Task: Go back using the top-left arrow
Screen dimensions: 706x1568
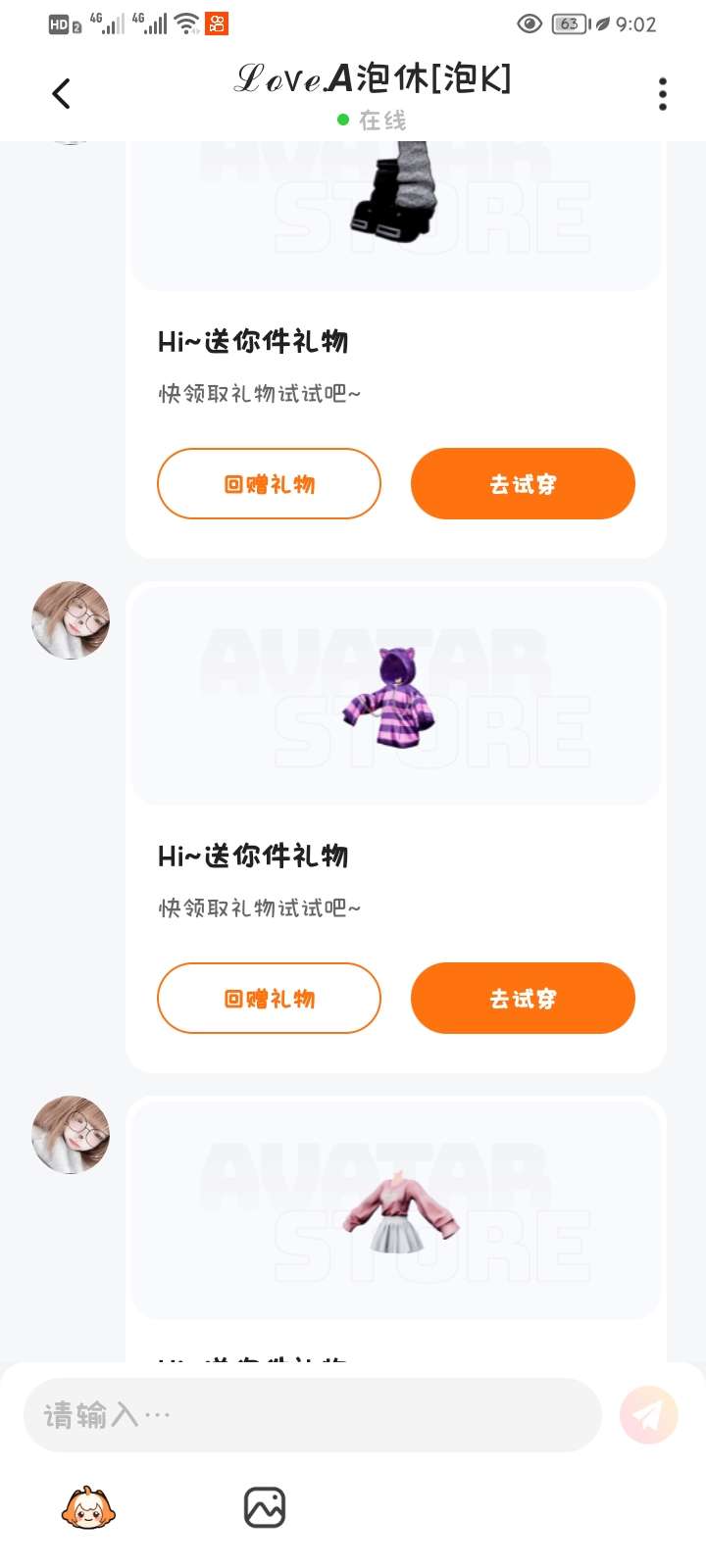Action: pos(61,94)
